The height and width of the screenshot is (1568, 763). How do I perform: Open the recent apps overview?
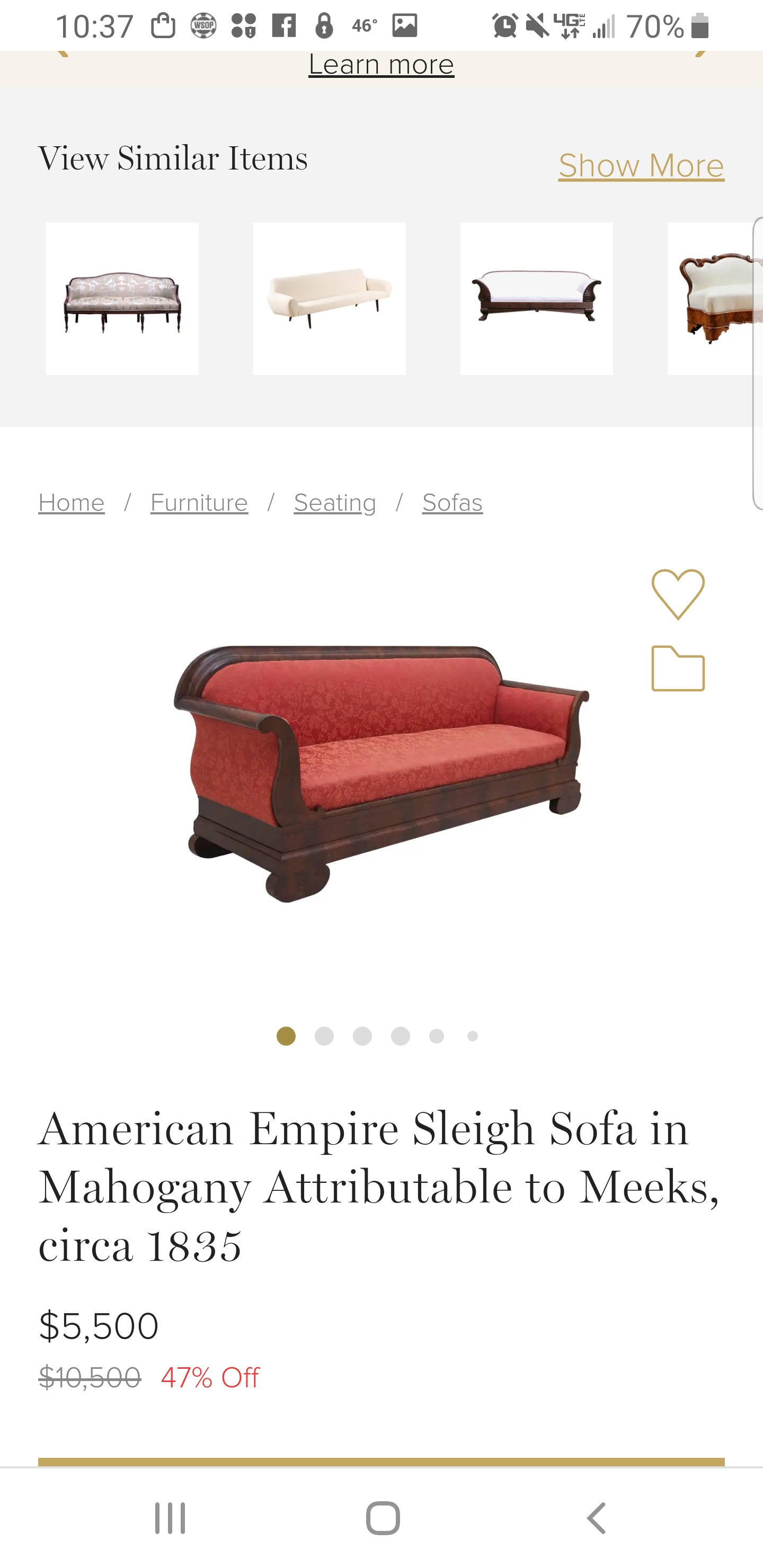click(x=170, y=1518)
